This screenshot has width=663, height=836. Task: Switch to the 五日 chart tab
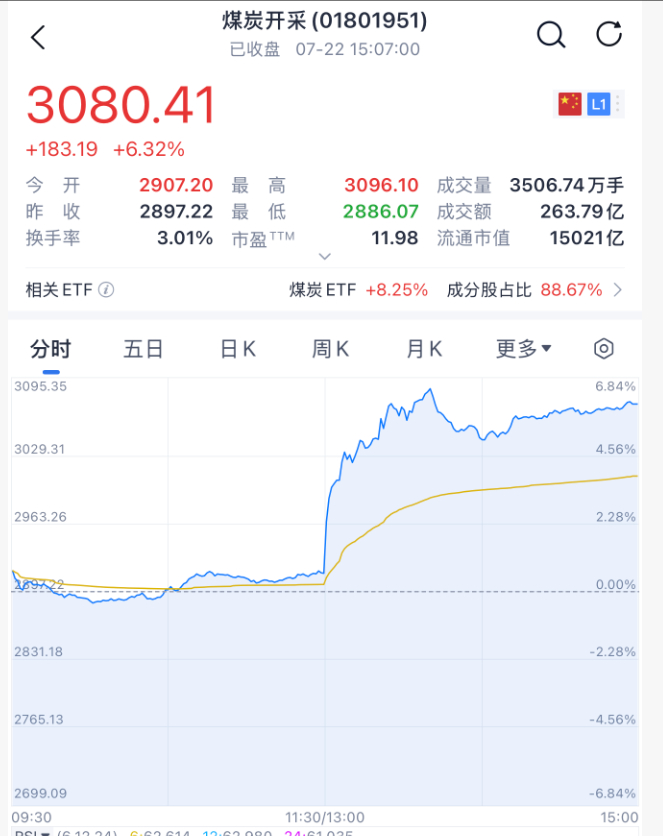(143, 349)
